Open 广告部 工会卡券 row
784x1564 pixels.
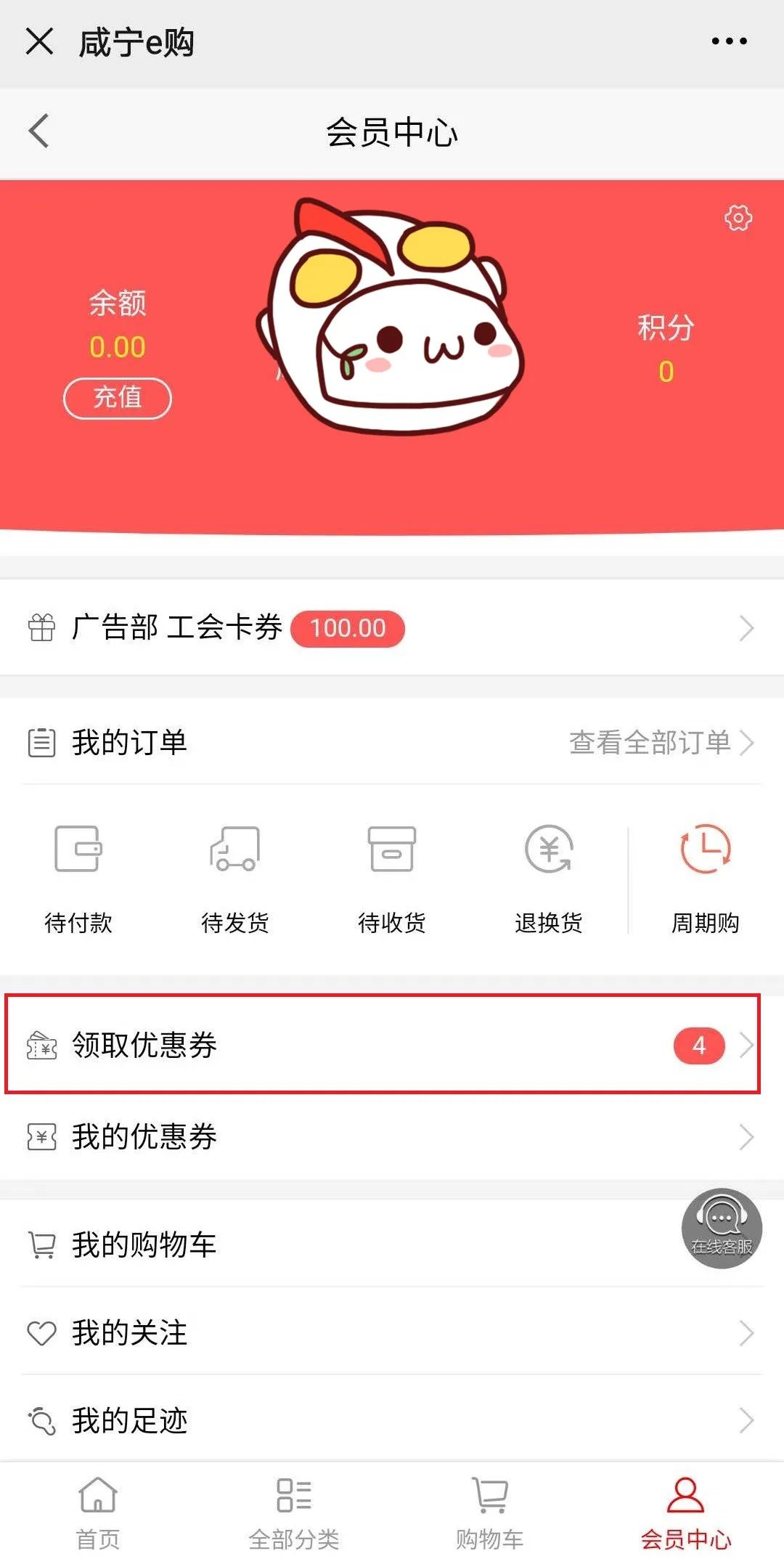coord(392,628)
